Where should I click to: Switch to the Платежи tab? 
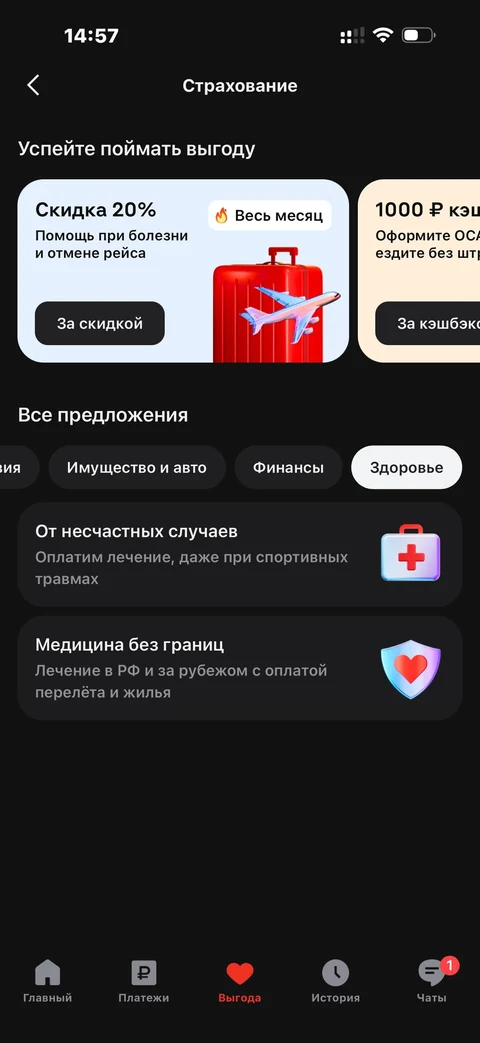point(144,982)
